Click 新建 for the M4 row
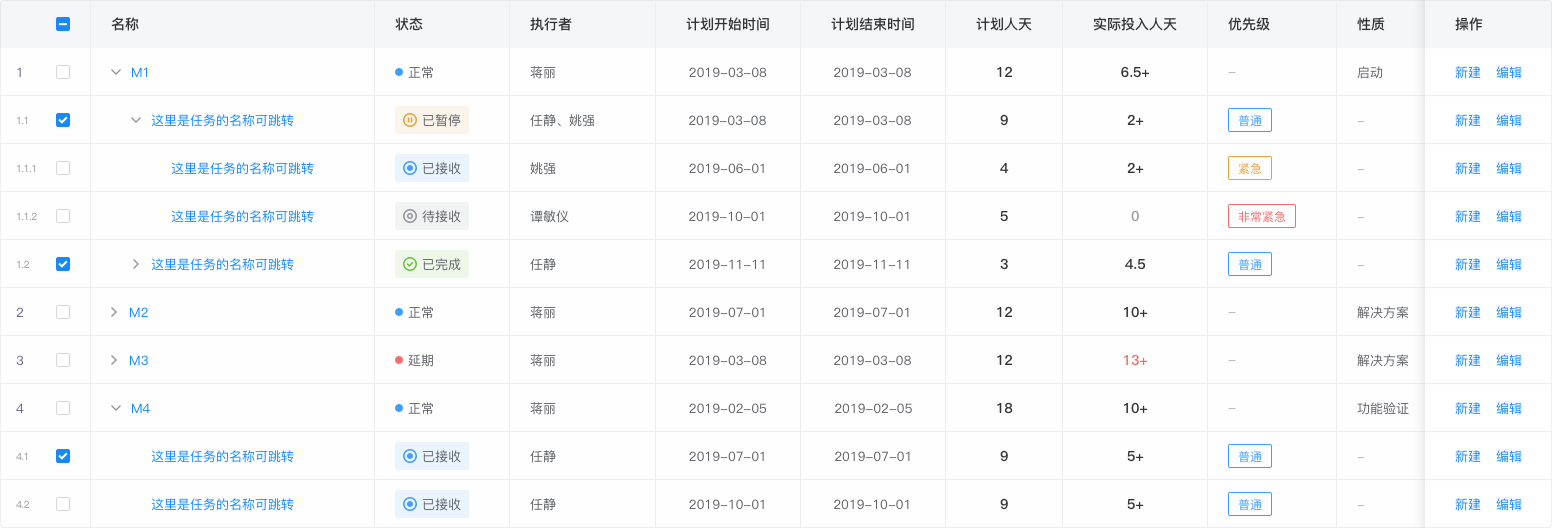This screenshot has height=528, width=1552. pos(1467,408)
